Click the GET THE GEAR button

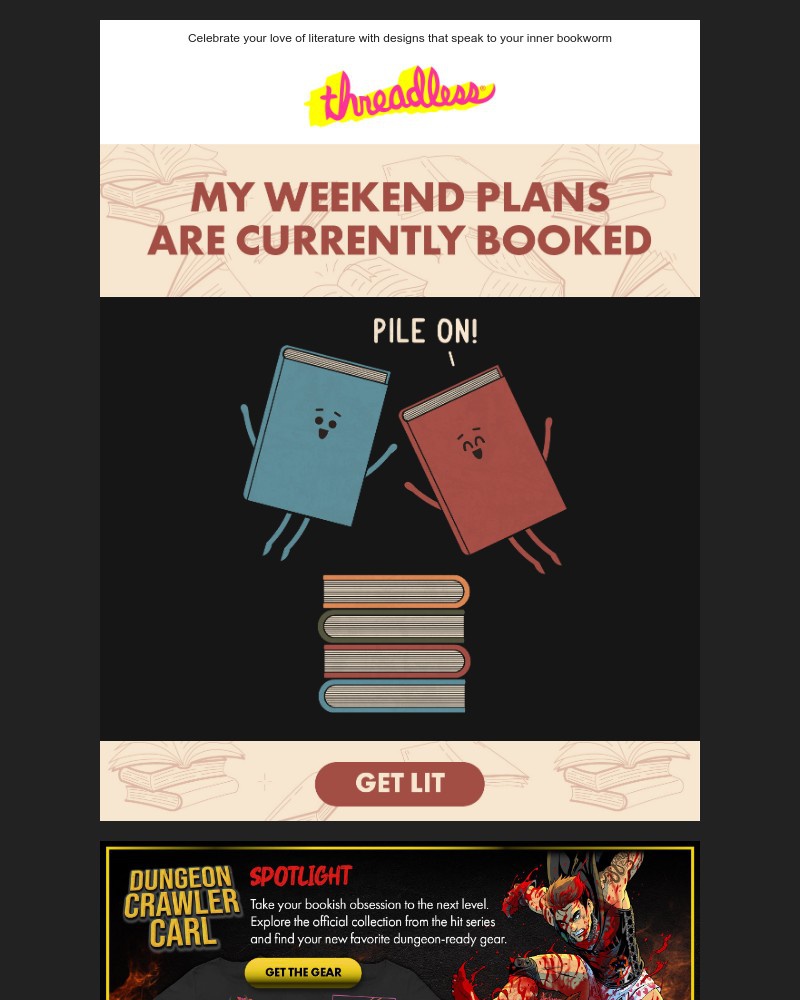(x=303, y=971)
